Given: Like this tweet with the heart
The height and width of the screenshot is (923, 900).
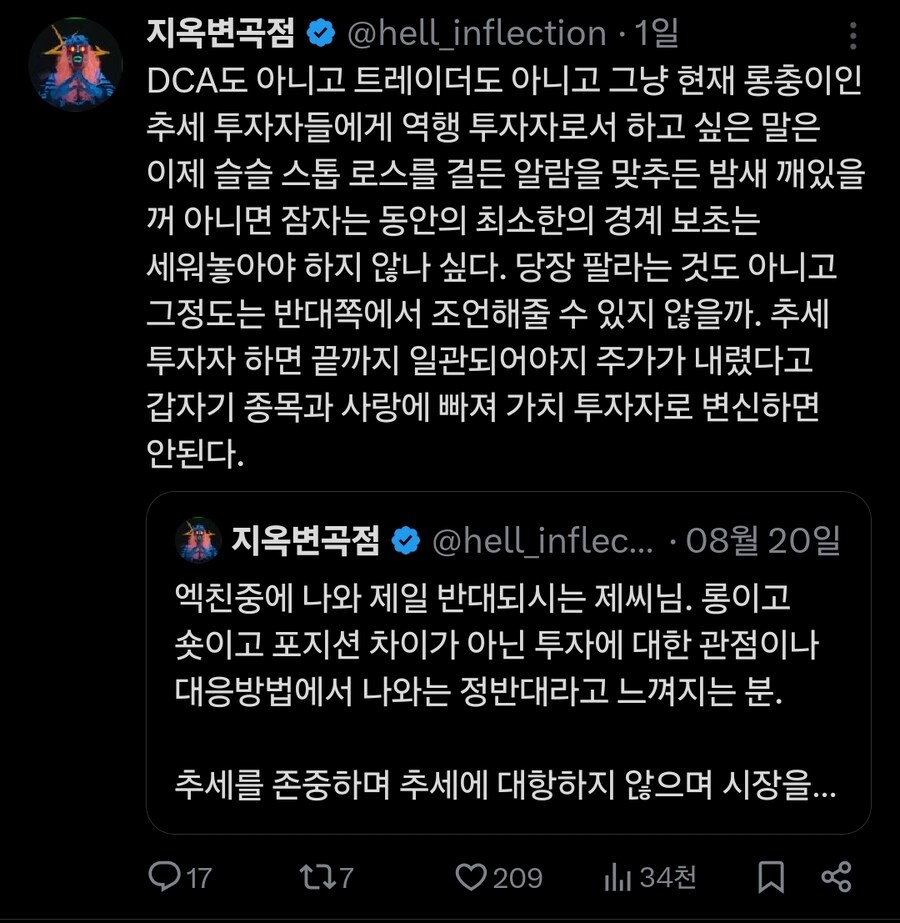Looking at the screenshot, I should pos(471,877).
